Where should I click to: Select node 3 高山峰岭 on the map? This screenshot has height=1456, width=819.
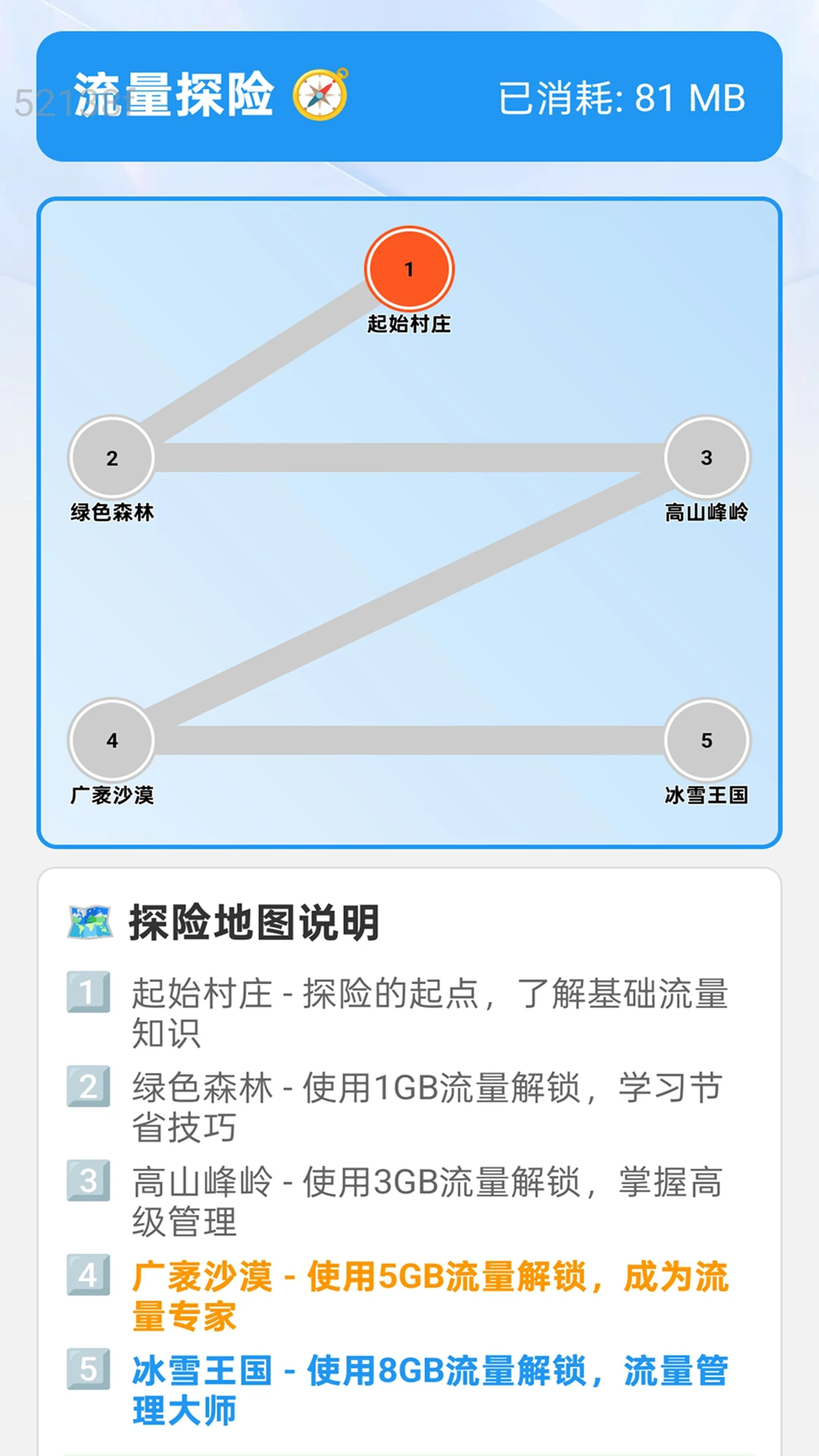pos(704,457)
